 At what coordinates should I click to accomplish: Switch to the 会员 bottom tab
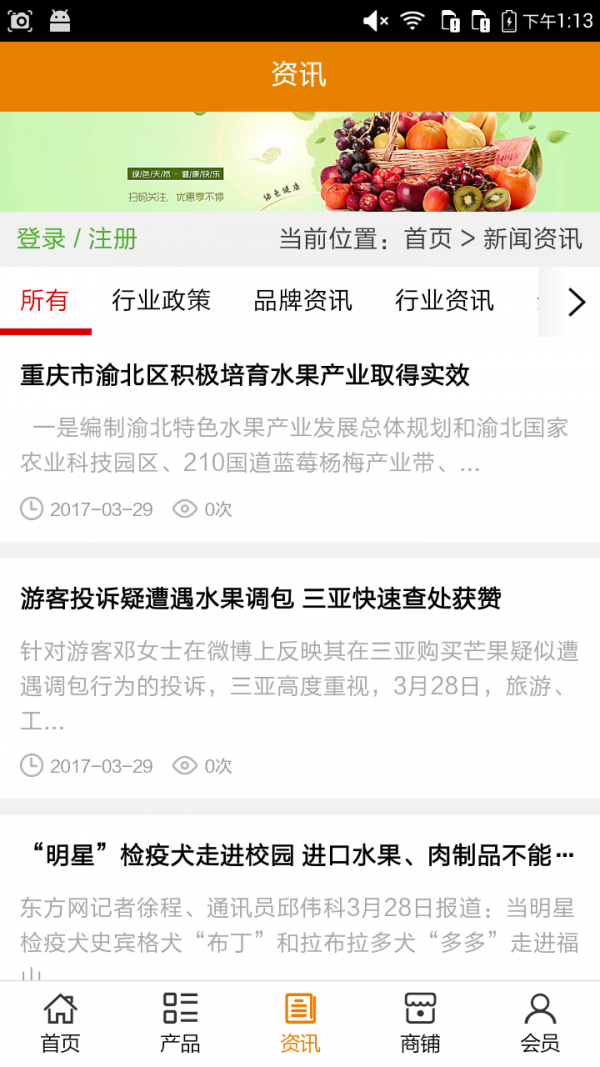540,1023
